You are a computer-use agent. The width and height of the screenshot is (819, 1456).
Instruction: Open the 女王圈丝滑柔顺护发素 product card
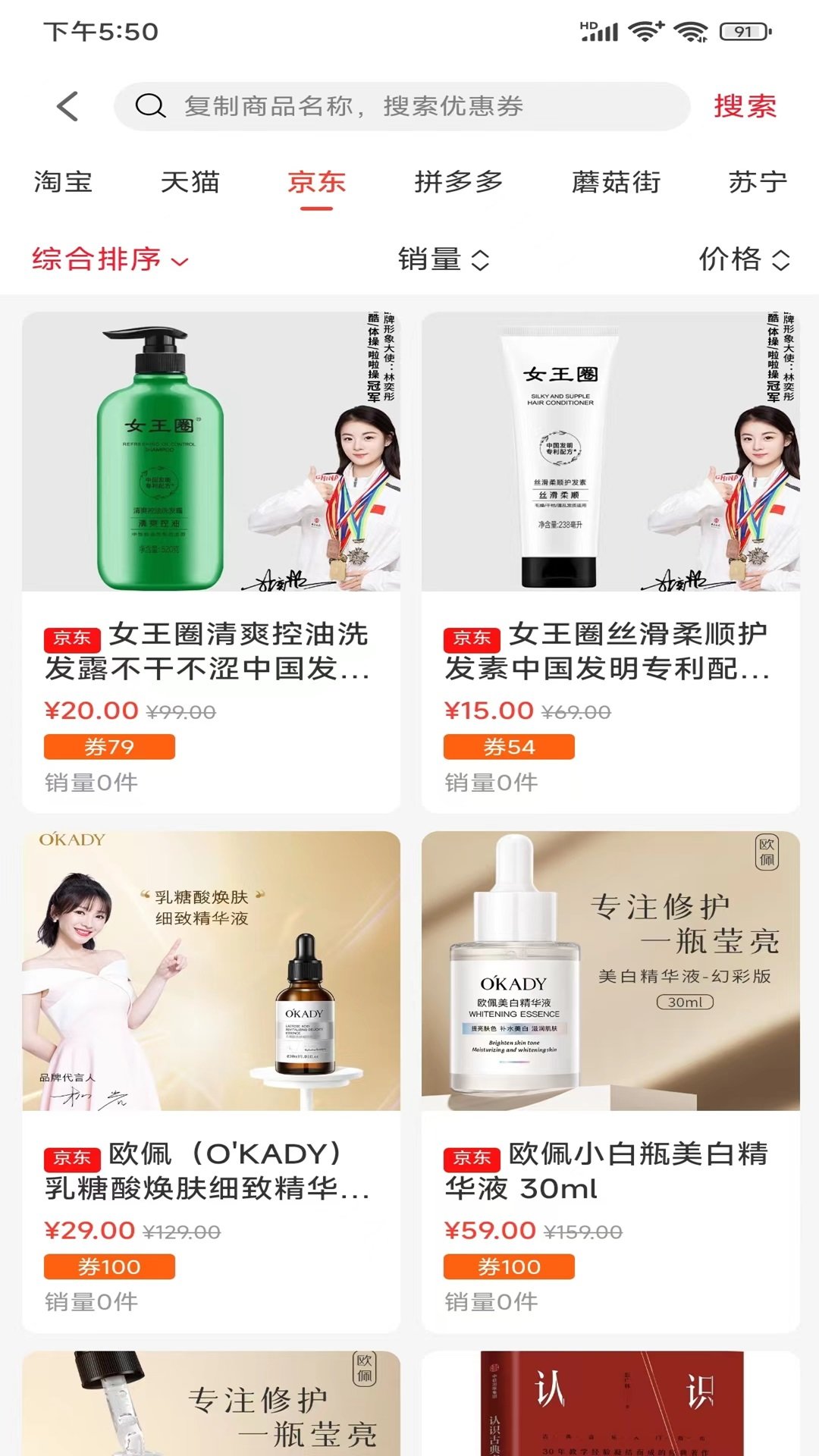610,561
